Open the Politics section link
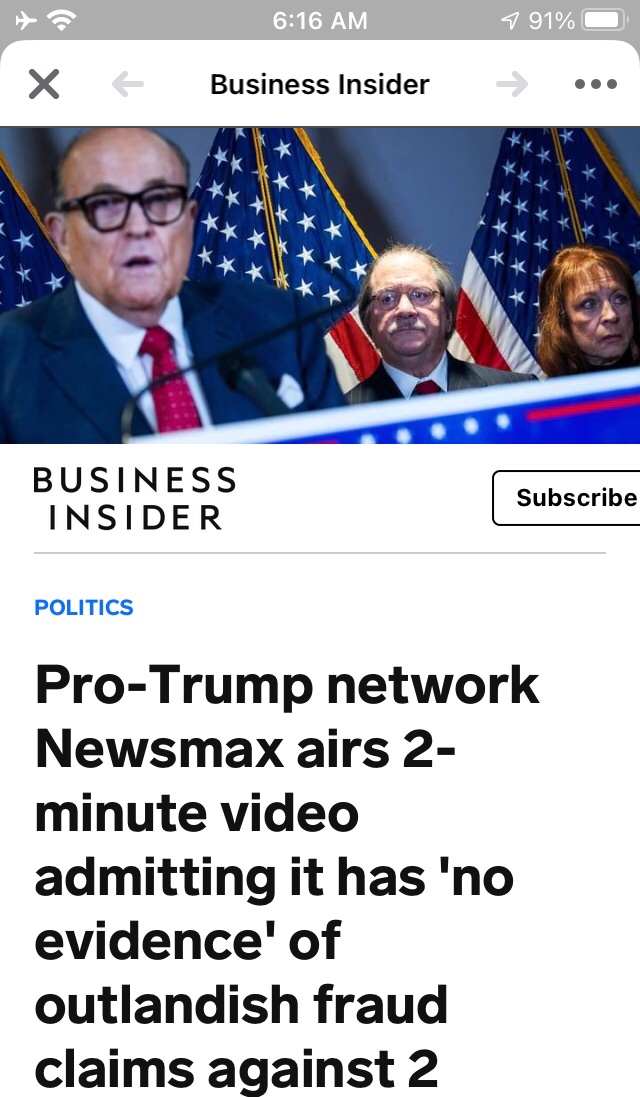Viewport: 640px width, 1097px height. click(x=84, y=607)
